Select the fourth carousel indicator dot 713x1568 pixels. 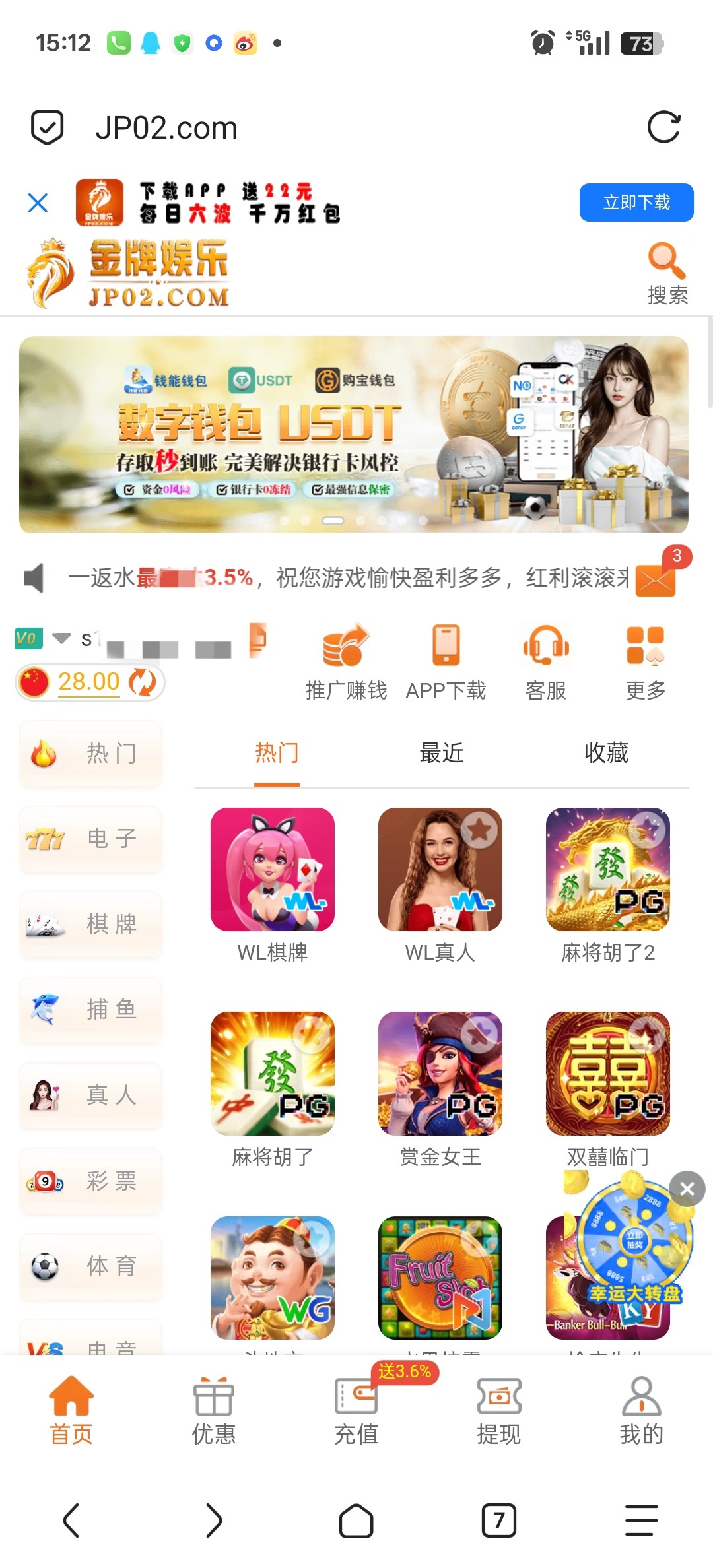(360, 520)
